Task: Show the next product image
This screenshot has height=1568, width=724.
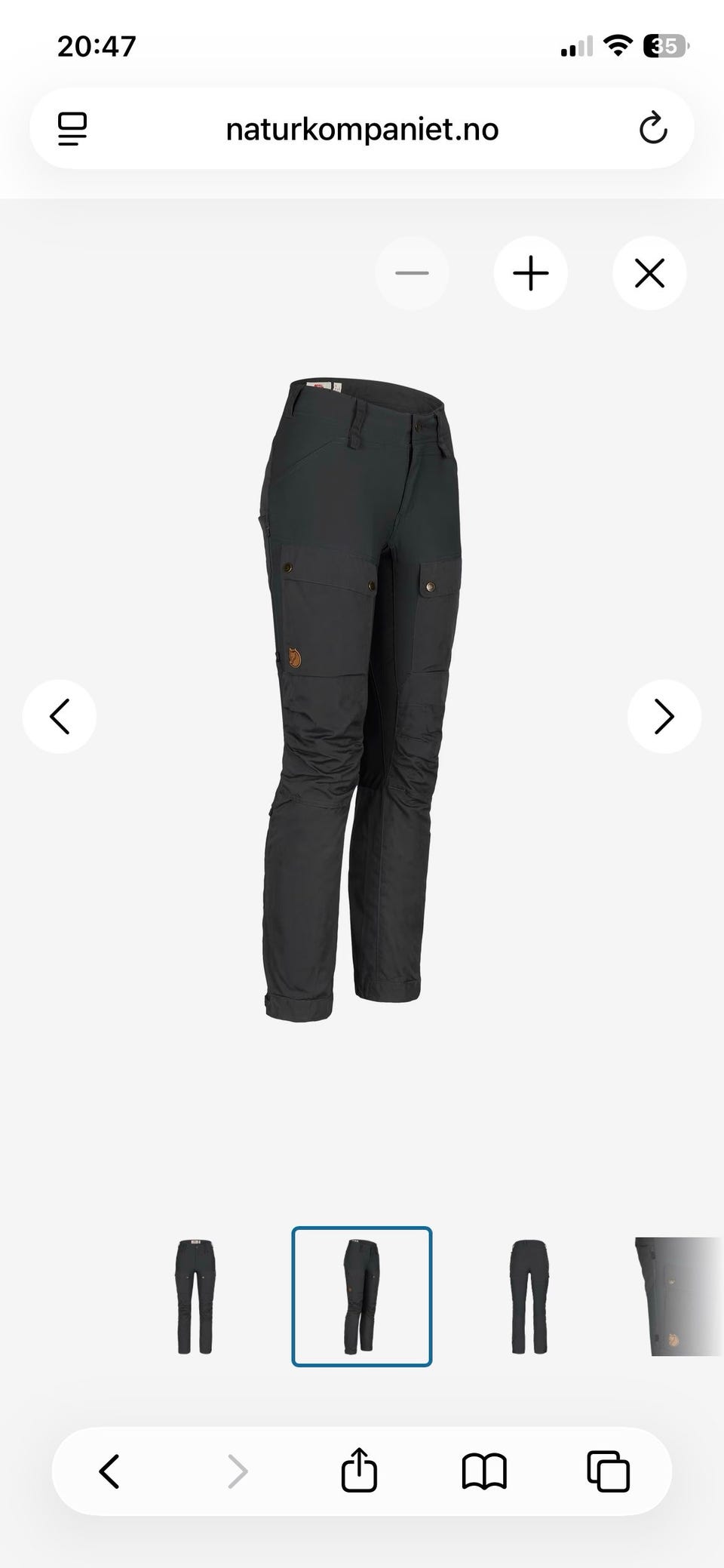Action: pyautogui.click(x=664, y=716)
